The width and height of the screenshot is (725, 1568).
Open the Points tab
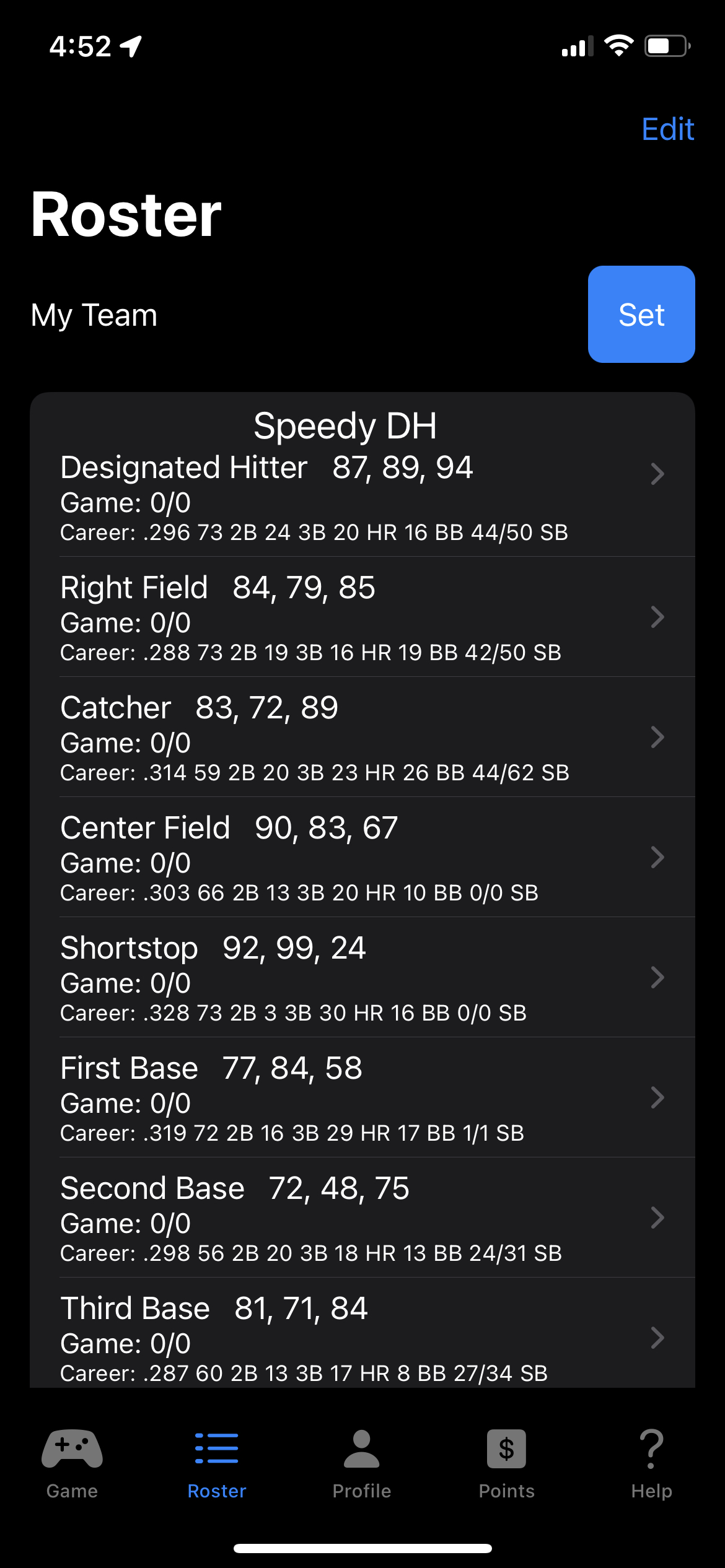click(x=506, y=1464)
